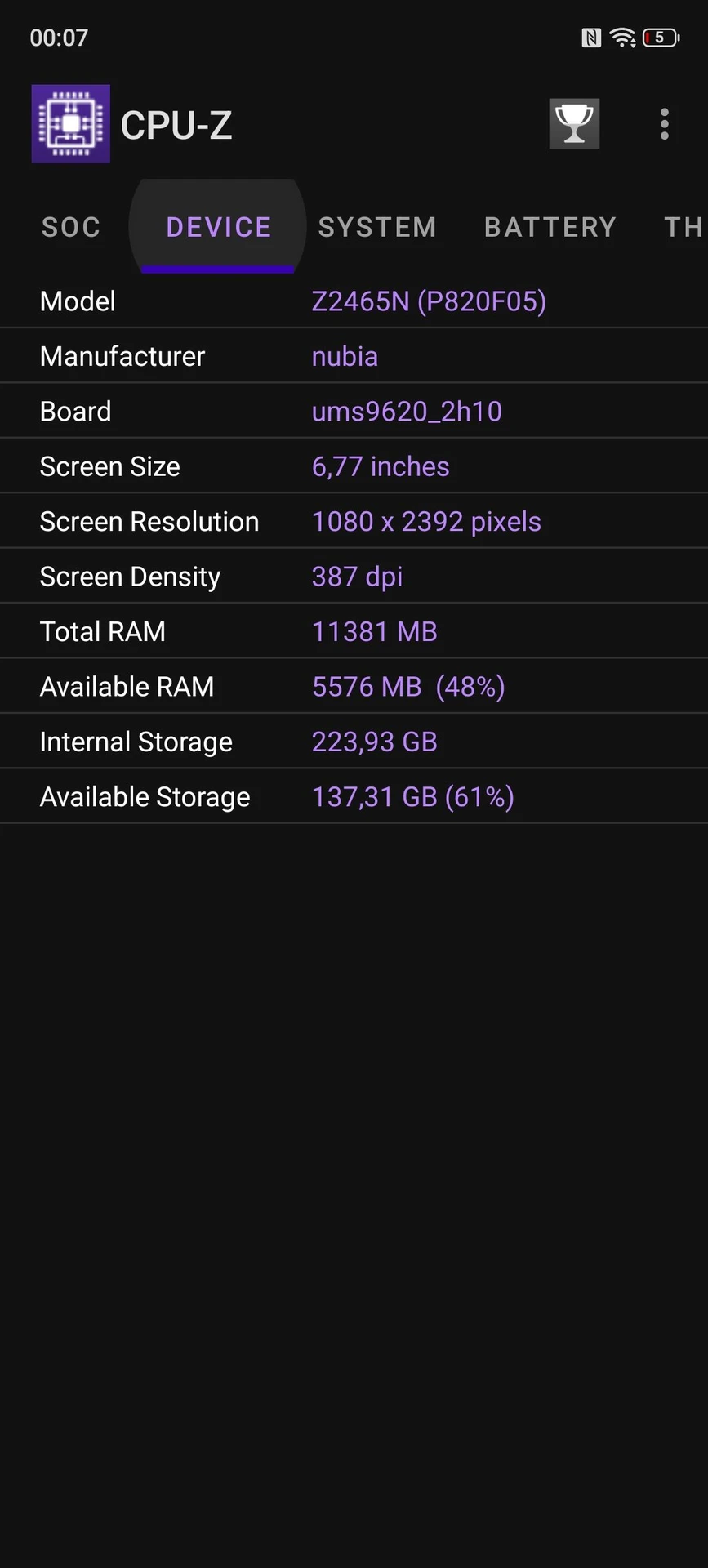Go to the BATTERY tab
This screenshot has width=708, height=1568.
(x=550, y=227)
